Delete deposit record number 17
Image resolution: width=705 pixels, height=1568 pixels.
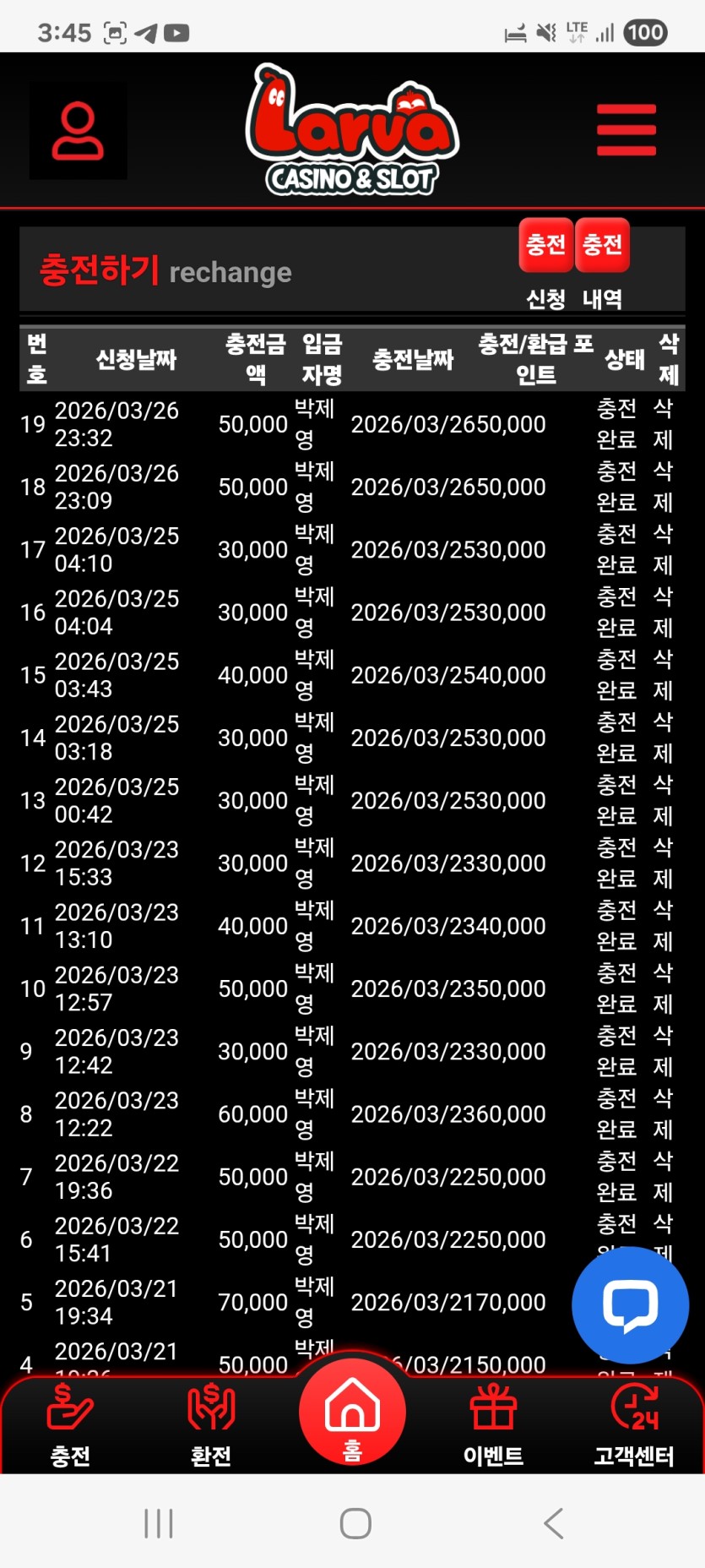(x=663, y=549)
